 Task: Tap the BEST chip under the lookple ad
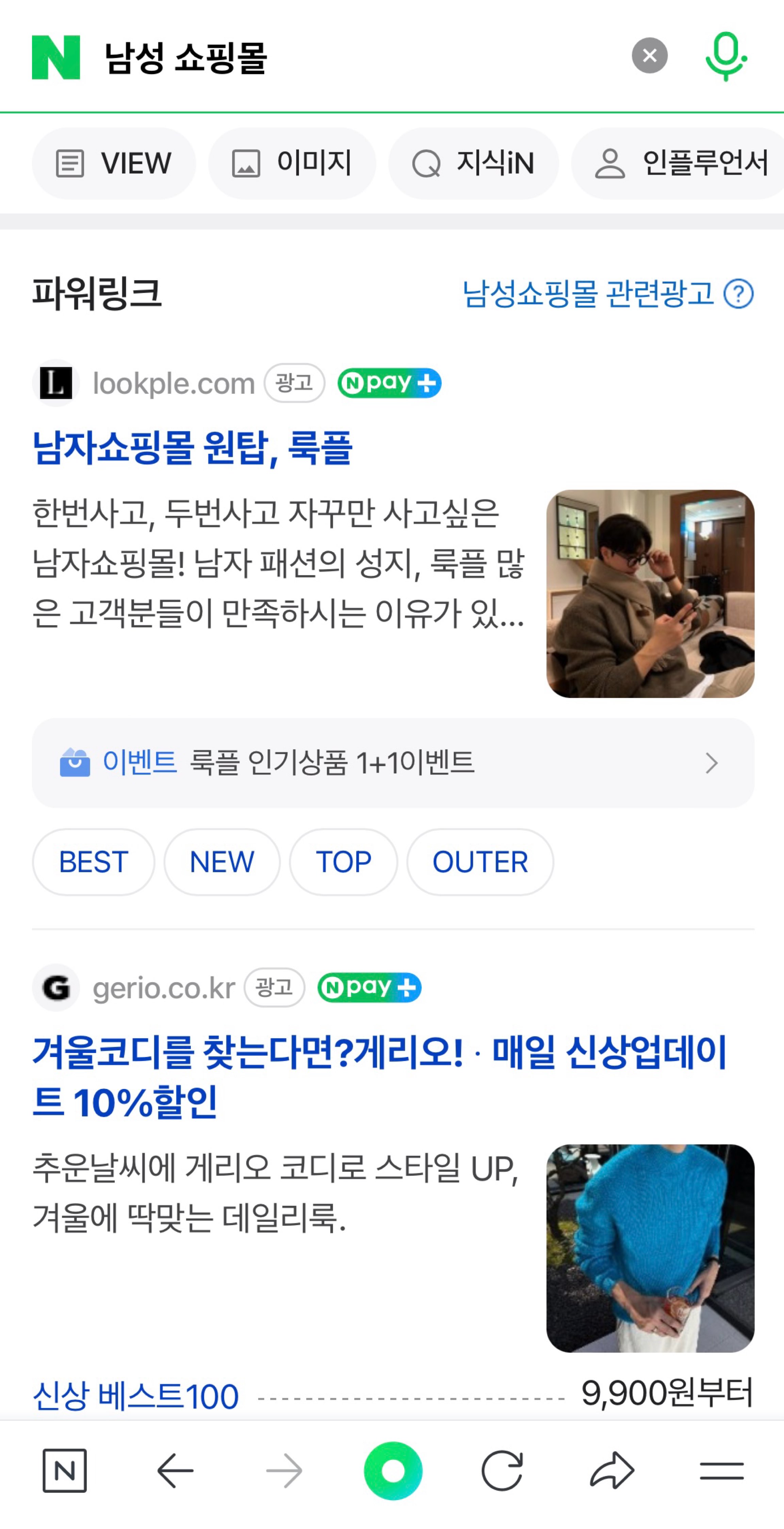94,862
